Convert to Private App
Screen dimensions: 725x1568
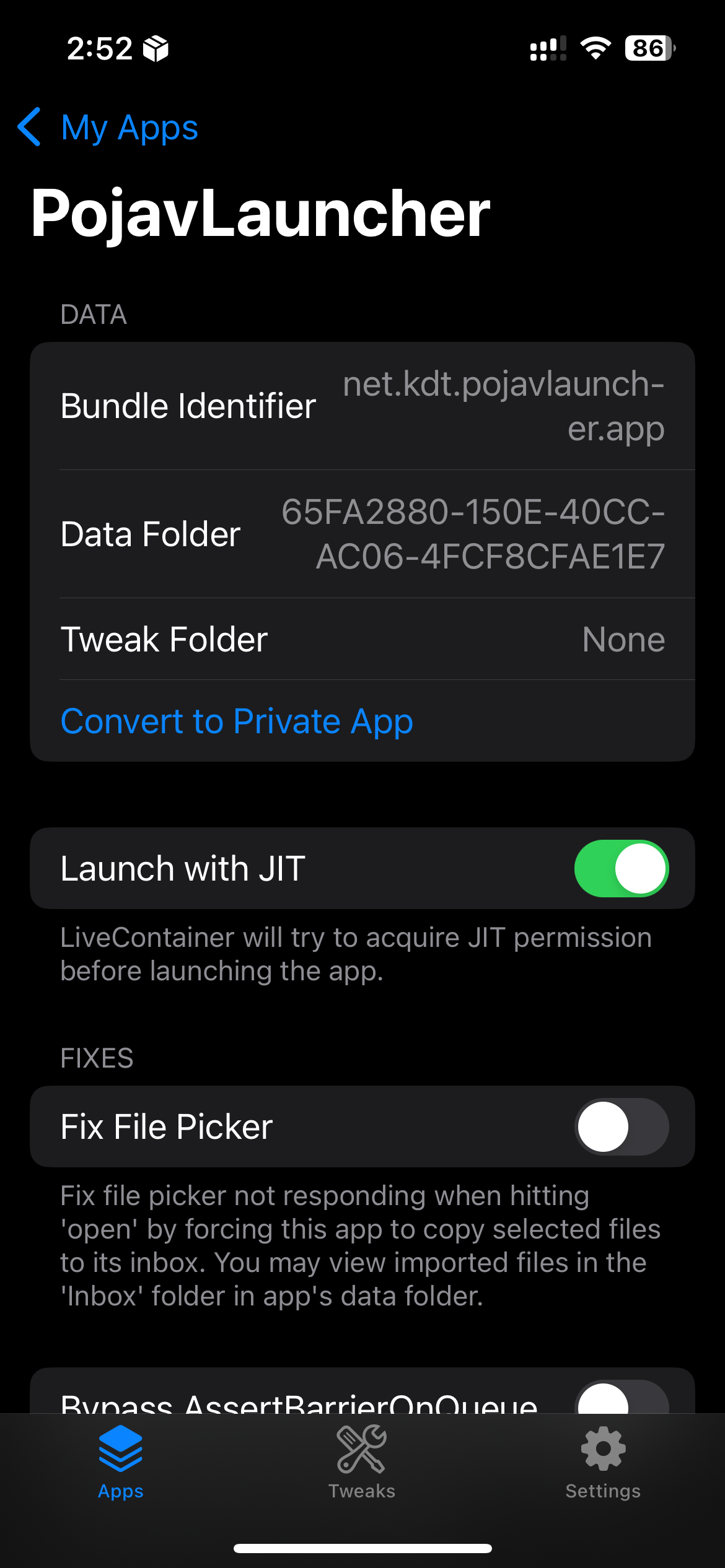(x=237, y=721)
